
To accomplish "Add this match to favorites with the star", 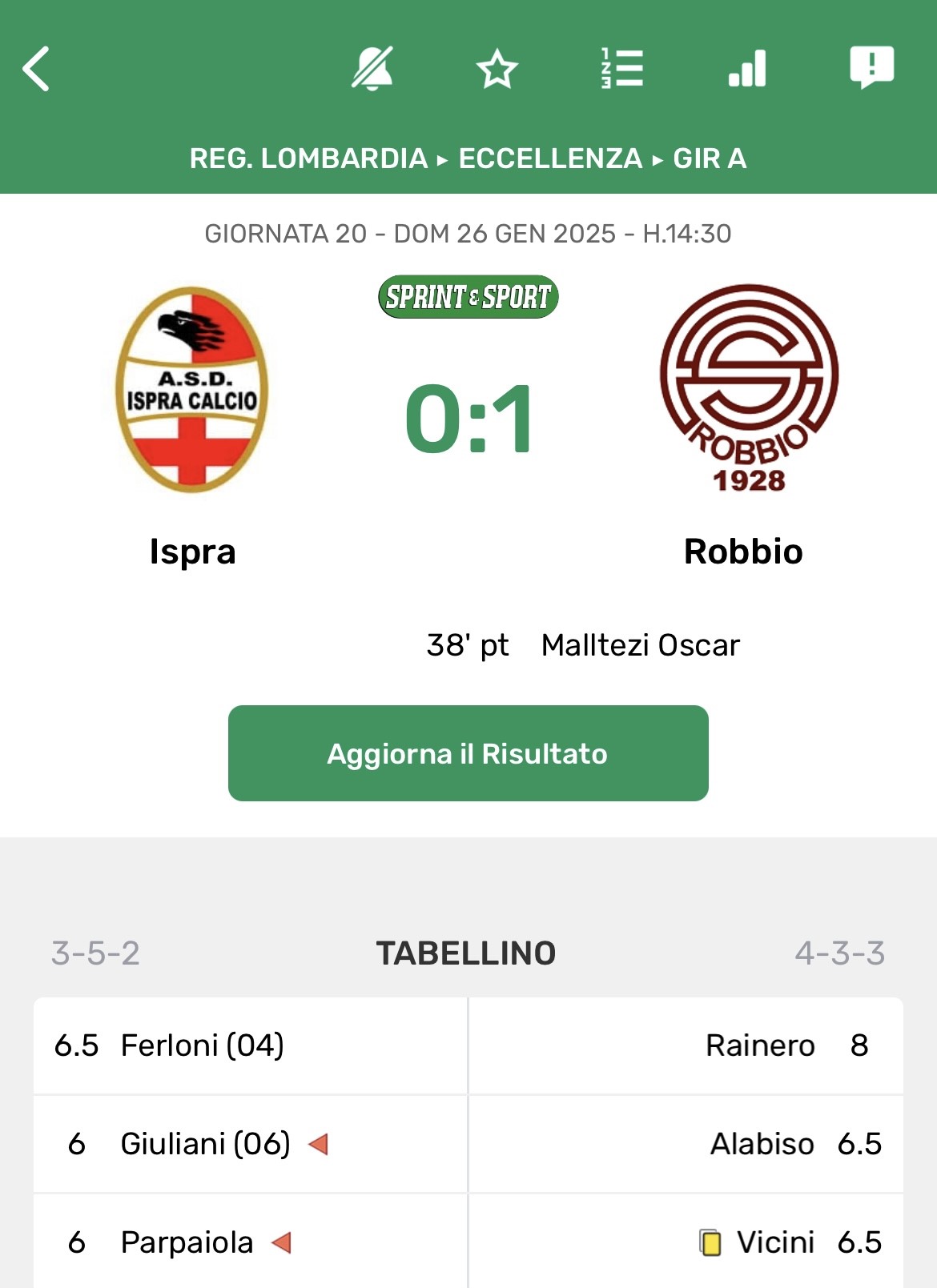I will click(497, 69).
